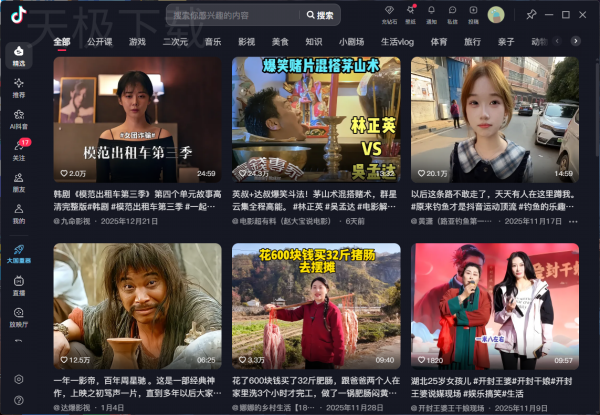Go to the 关注 following feed

(x=19, y=150)
